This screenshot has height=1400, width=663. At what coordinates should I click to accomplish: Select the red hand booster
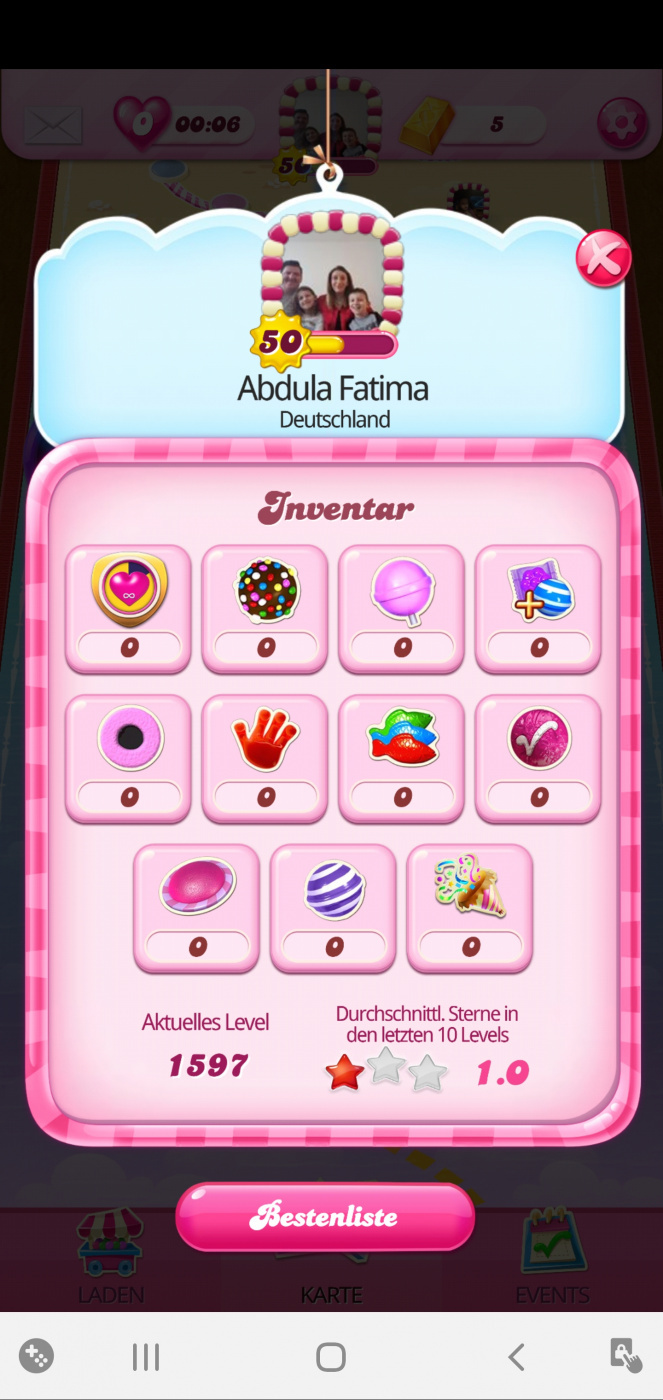pyautogui.click(x=266, y=757)
